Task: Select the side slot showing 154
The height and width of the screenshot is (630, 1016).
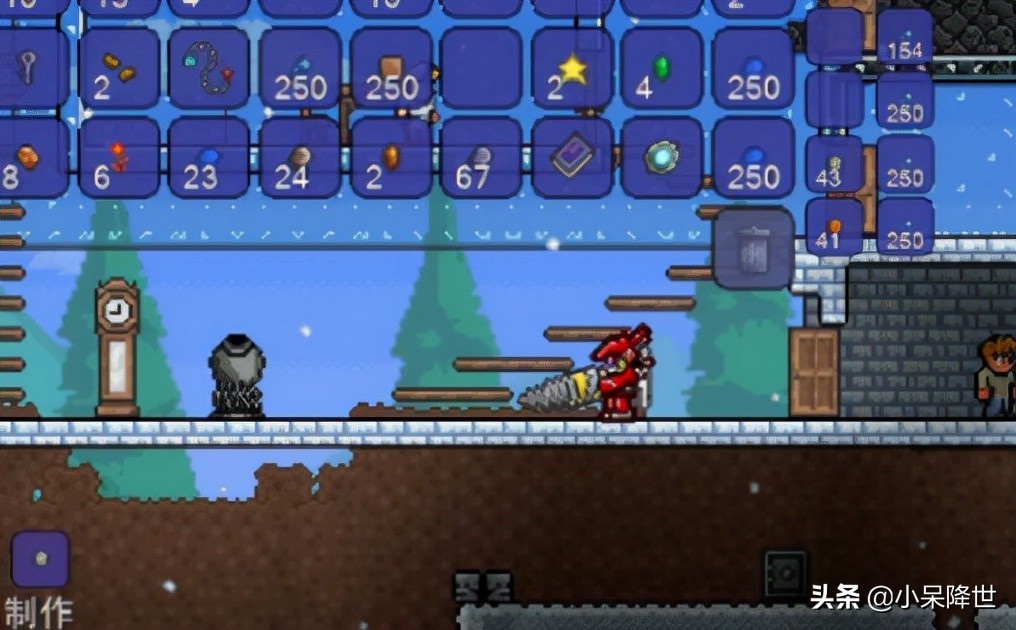Action: click(x=905, y=38)
